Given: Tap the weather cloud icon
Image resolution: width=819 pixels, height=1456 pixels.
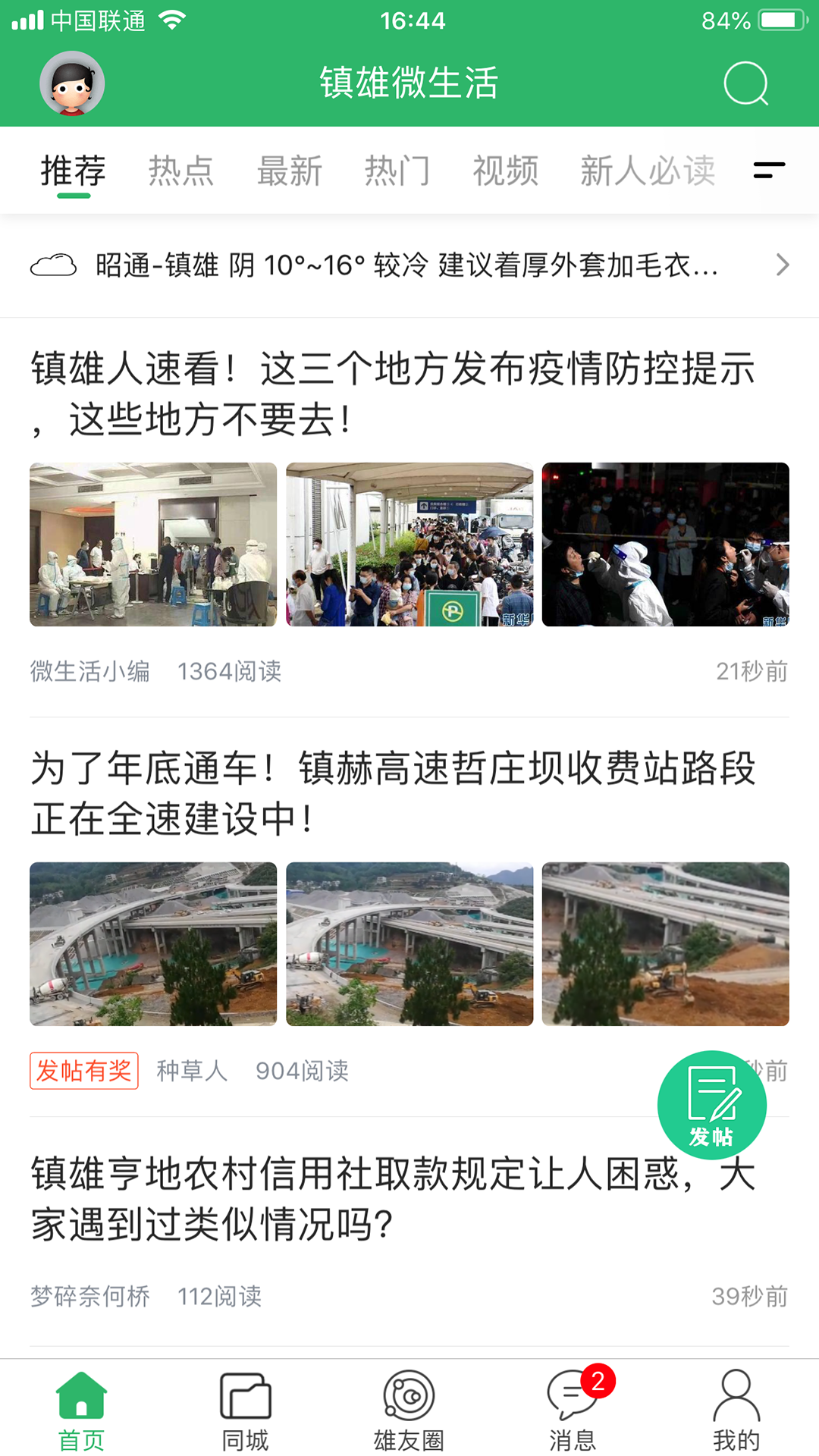Looking at the screenshot, I should point(53,265).
